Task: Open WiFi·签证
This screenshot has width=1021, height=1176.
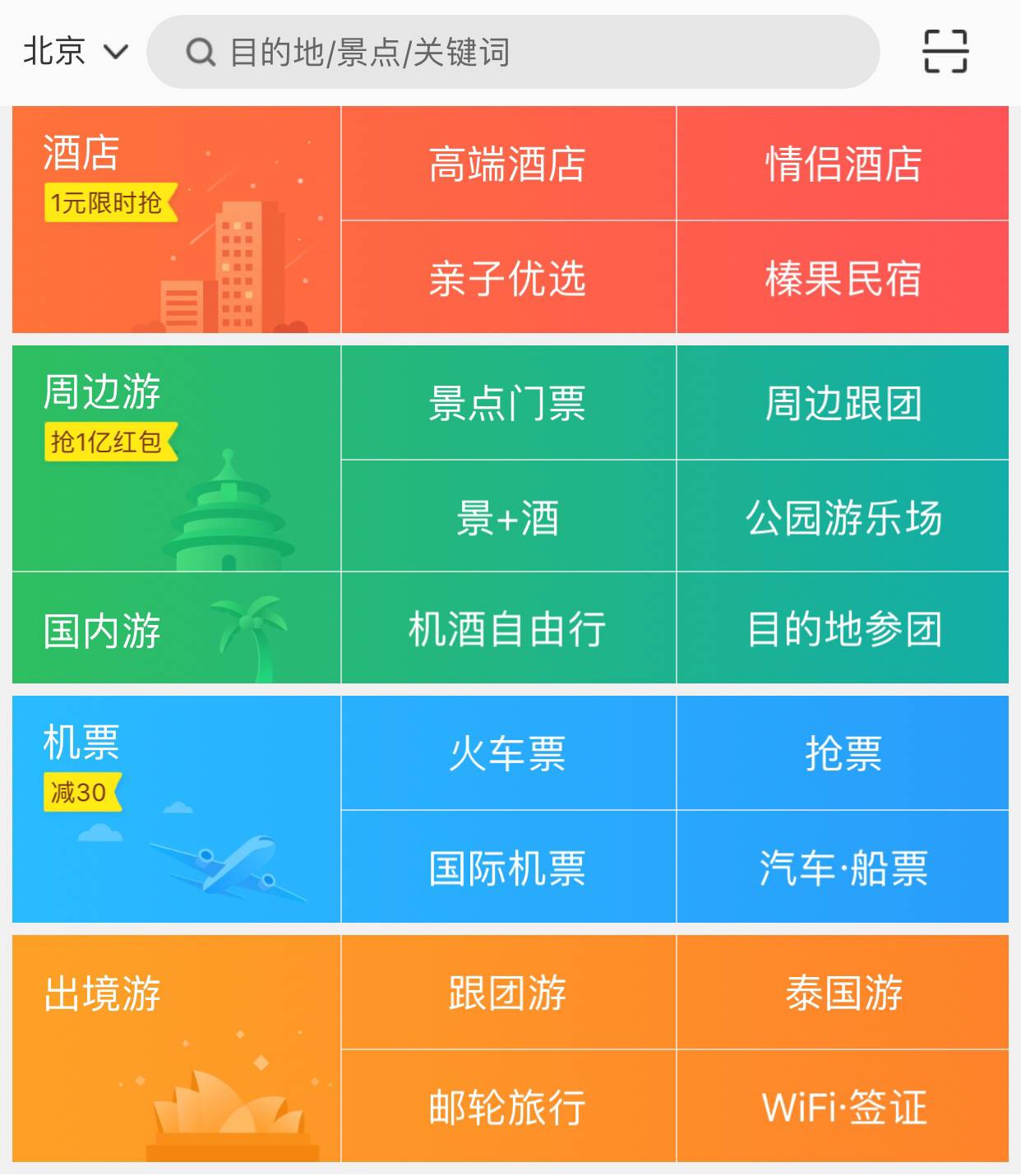Action: click(843, 1106)
